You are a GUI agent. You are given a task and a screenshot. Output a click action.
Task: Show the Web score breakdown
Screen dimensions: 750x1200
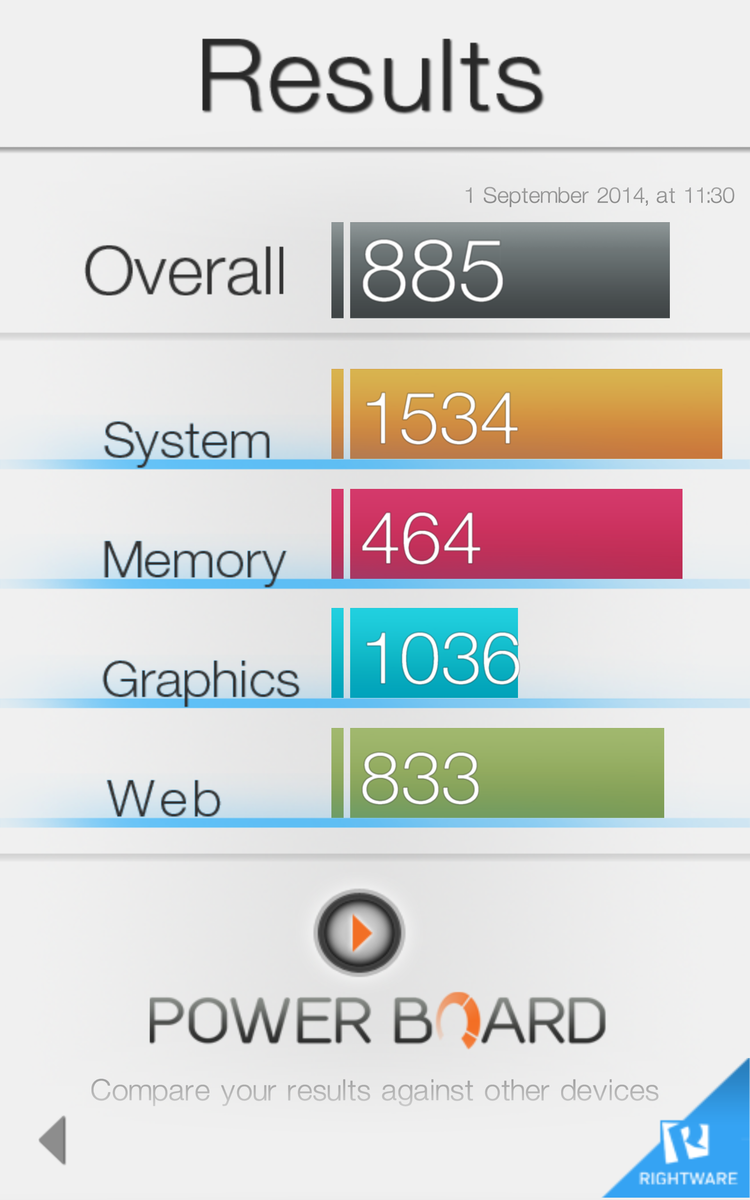click(375, 774)
